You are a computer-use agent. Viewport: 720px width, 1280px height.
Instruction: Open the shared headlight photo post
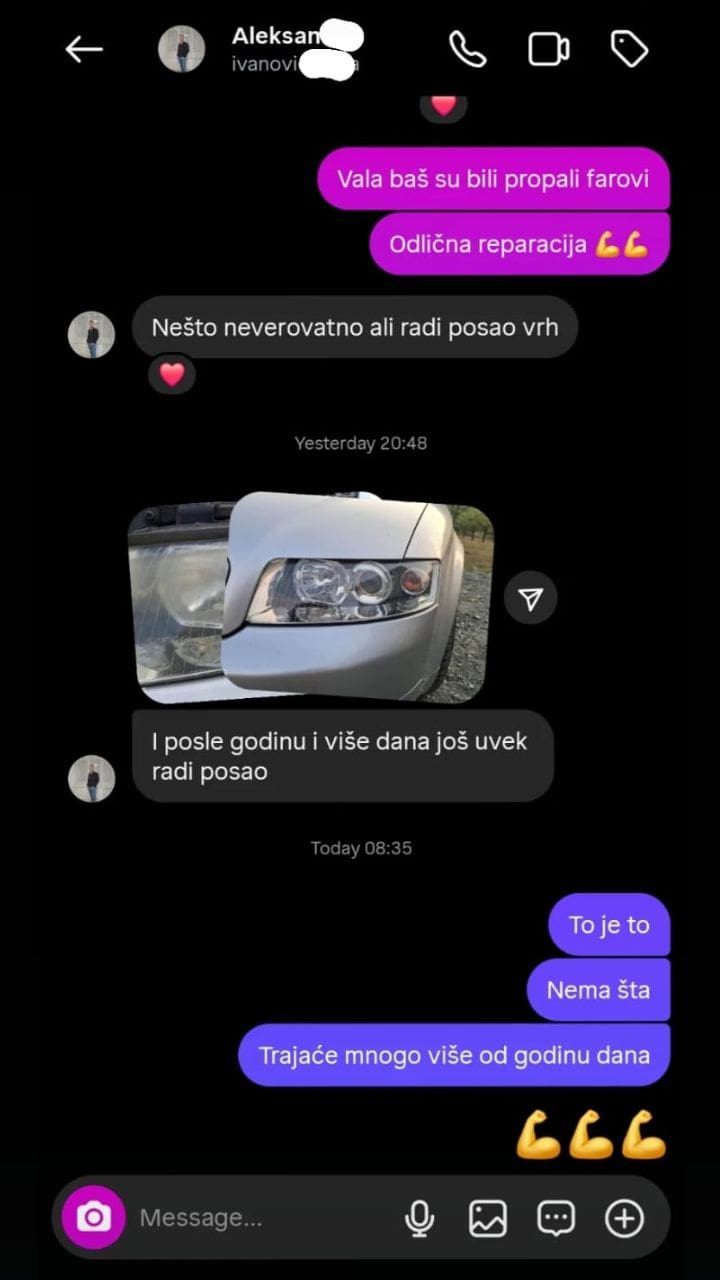[311, 598]
